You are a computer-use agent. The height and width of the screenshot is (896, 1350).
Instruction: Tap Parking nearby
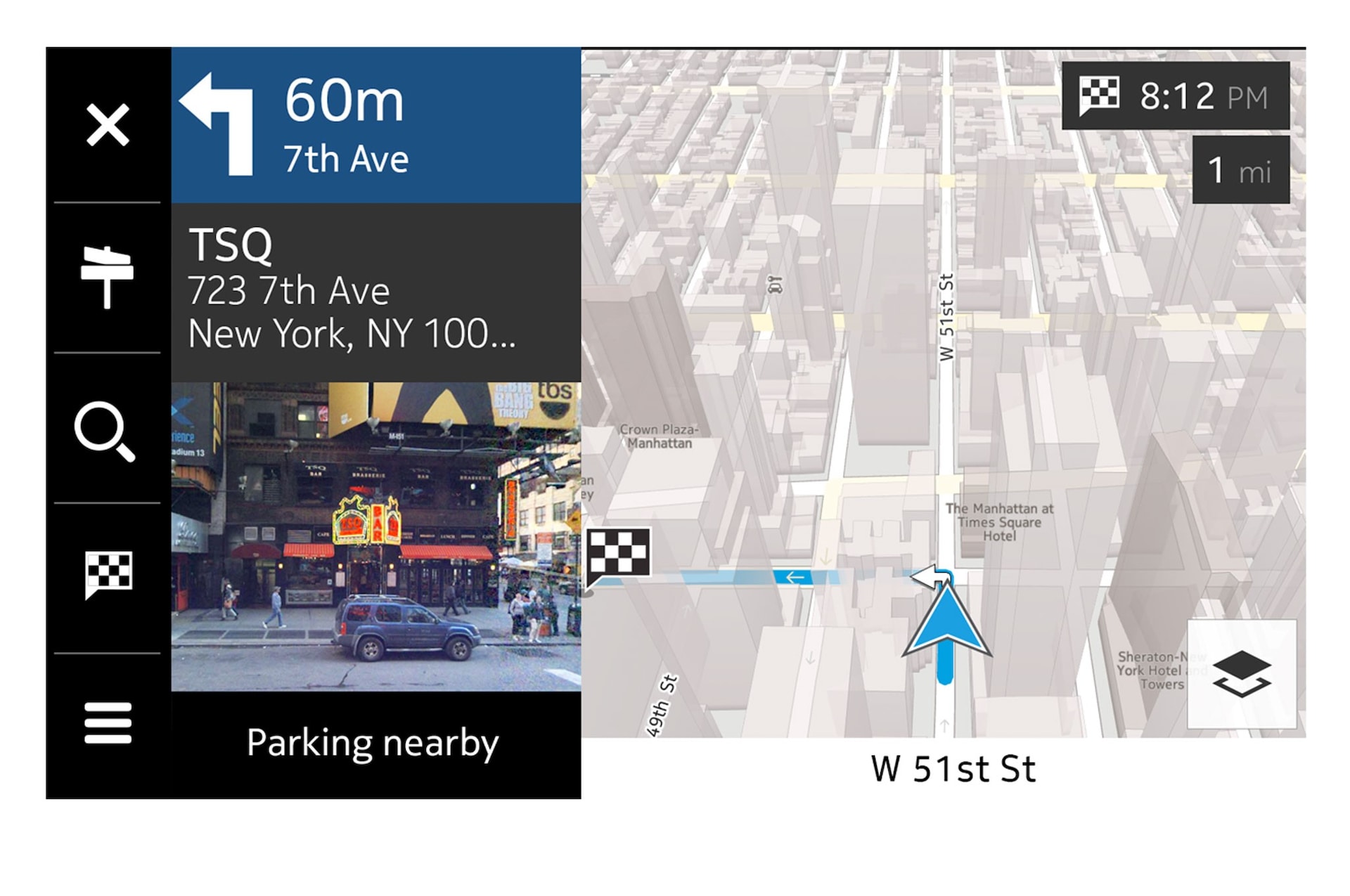373,744
